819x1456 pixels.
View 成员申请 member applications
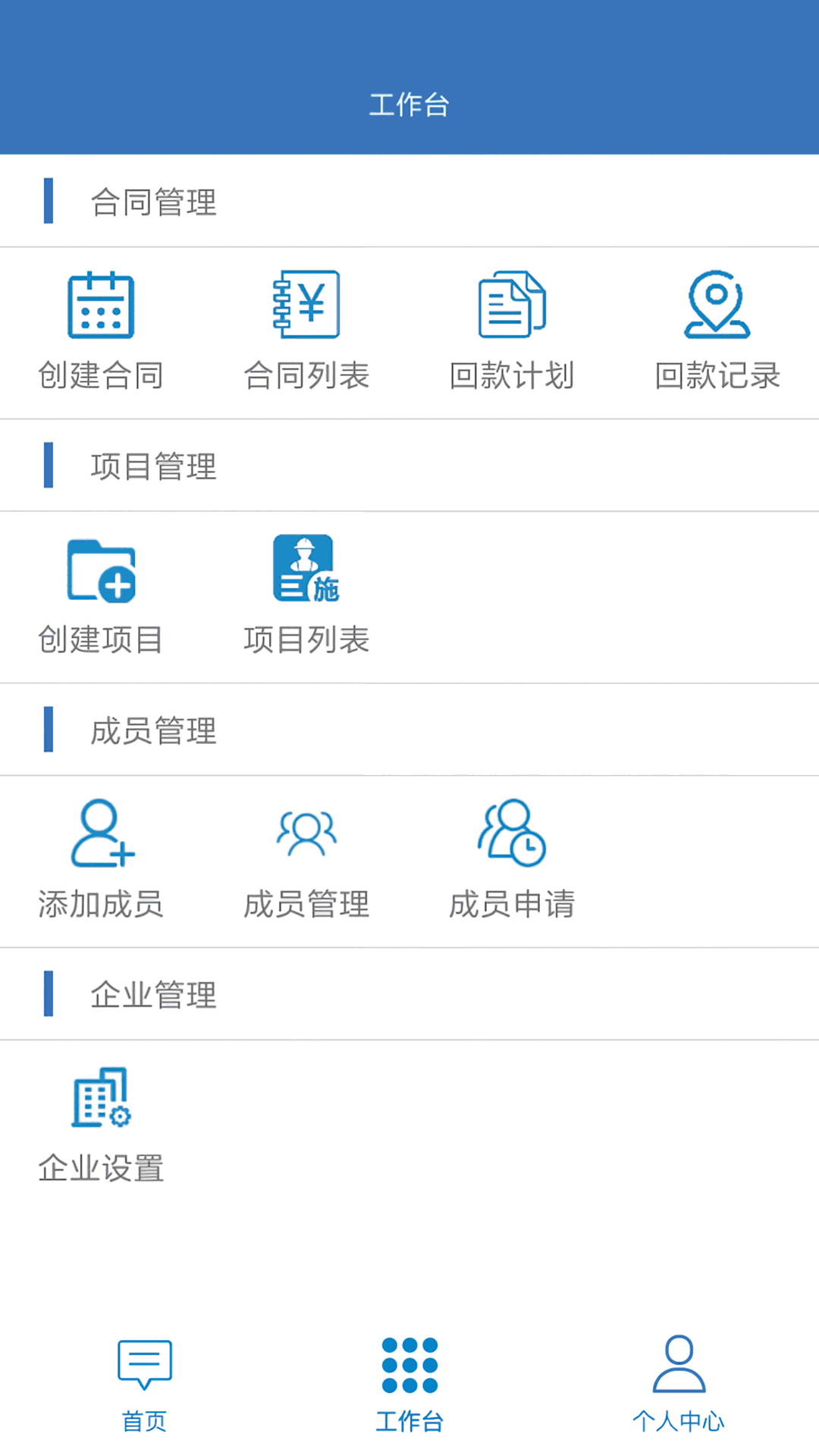point(512,858)
